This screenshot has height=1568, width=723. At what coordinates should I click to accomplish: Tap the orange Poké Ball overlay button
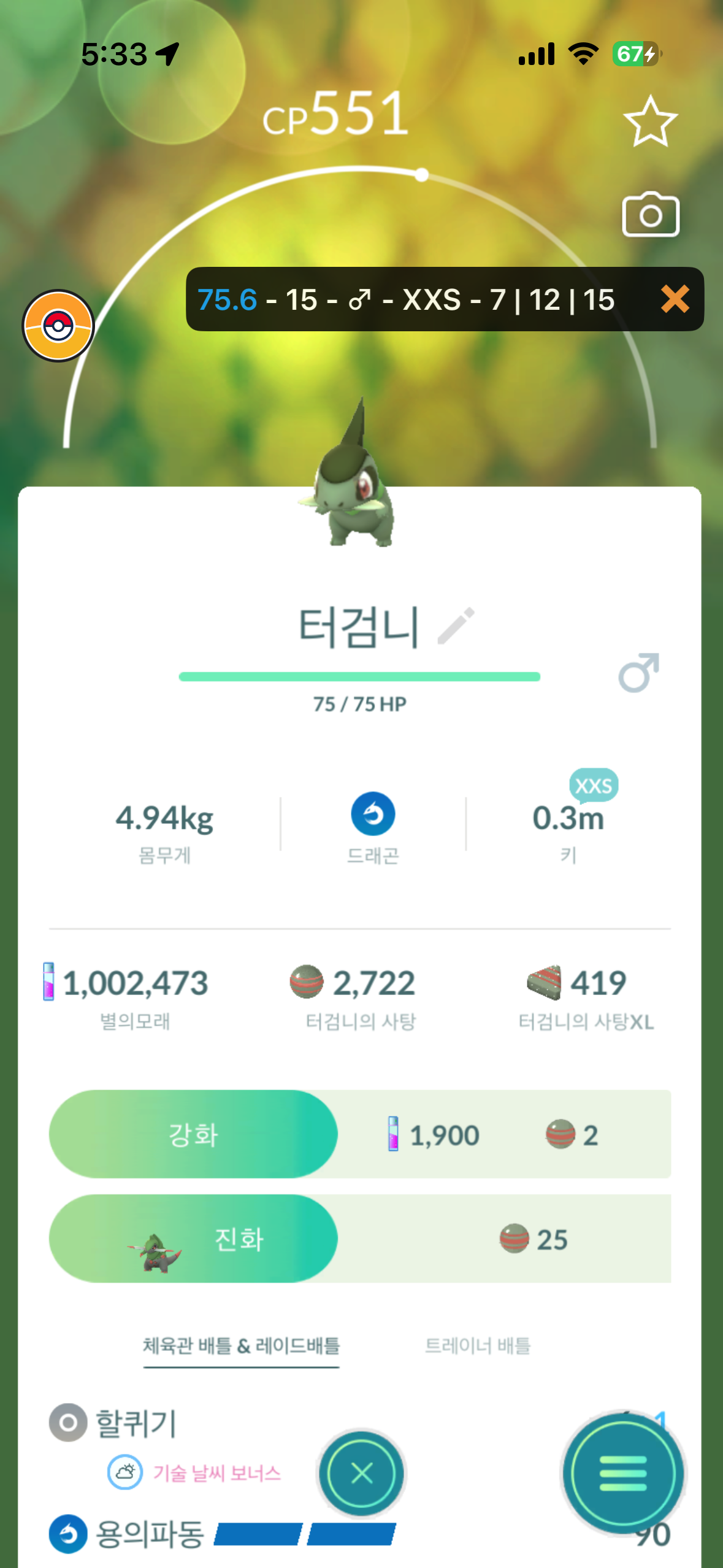pyautogui.click(x=58, y=326)
